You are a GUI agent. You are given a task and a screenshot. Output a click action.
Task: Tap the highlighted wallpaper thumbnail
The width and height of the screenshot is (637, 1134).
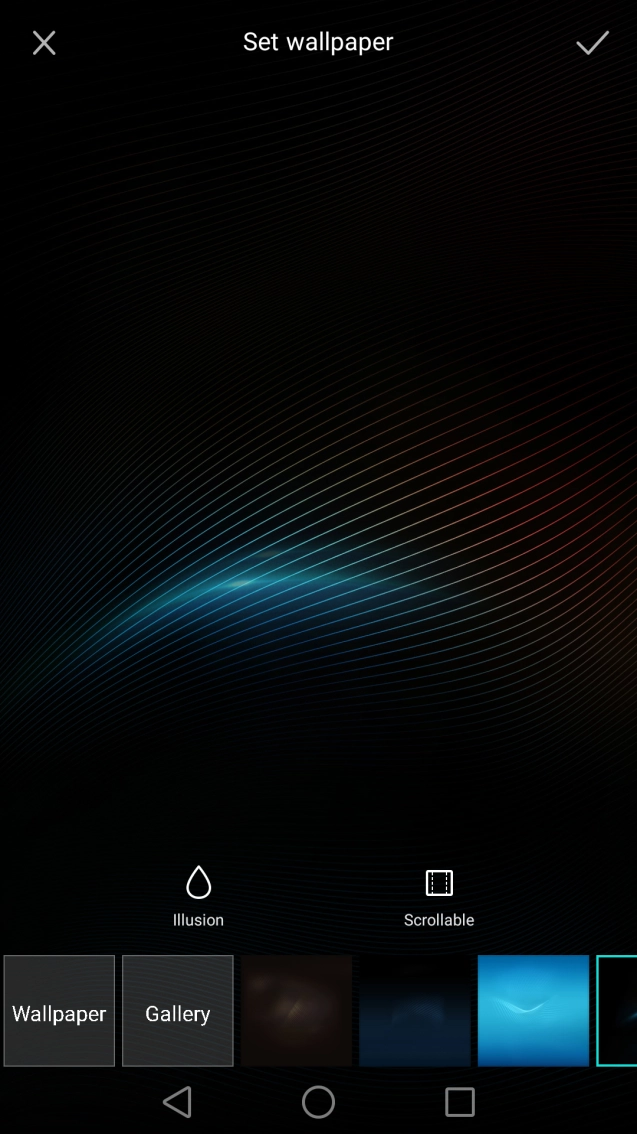[x=618, y=1011]
